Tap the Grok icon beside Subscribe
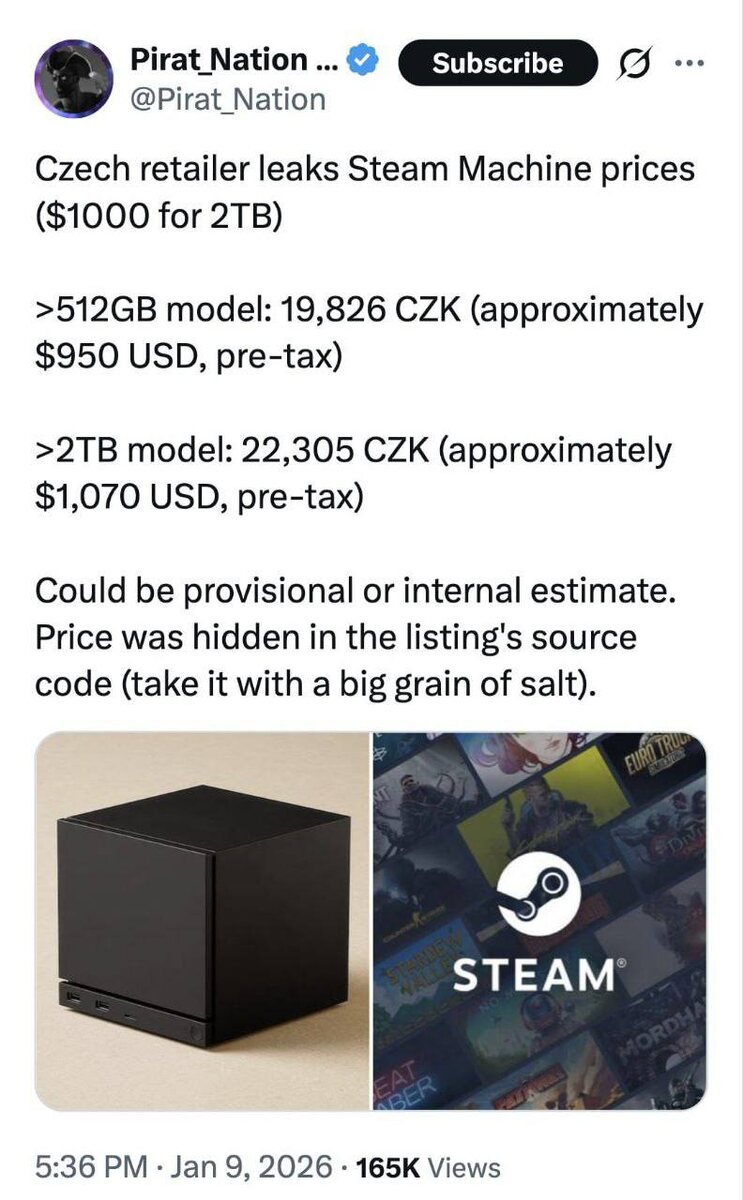This screenshot has width=743, height=1200. coord(635,63)
